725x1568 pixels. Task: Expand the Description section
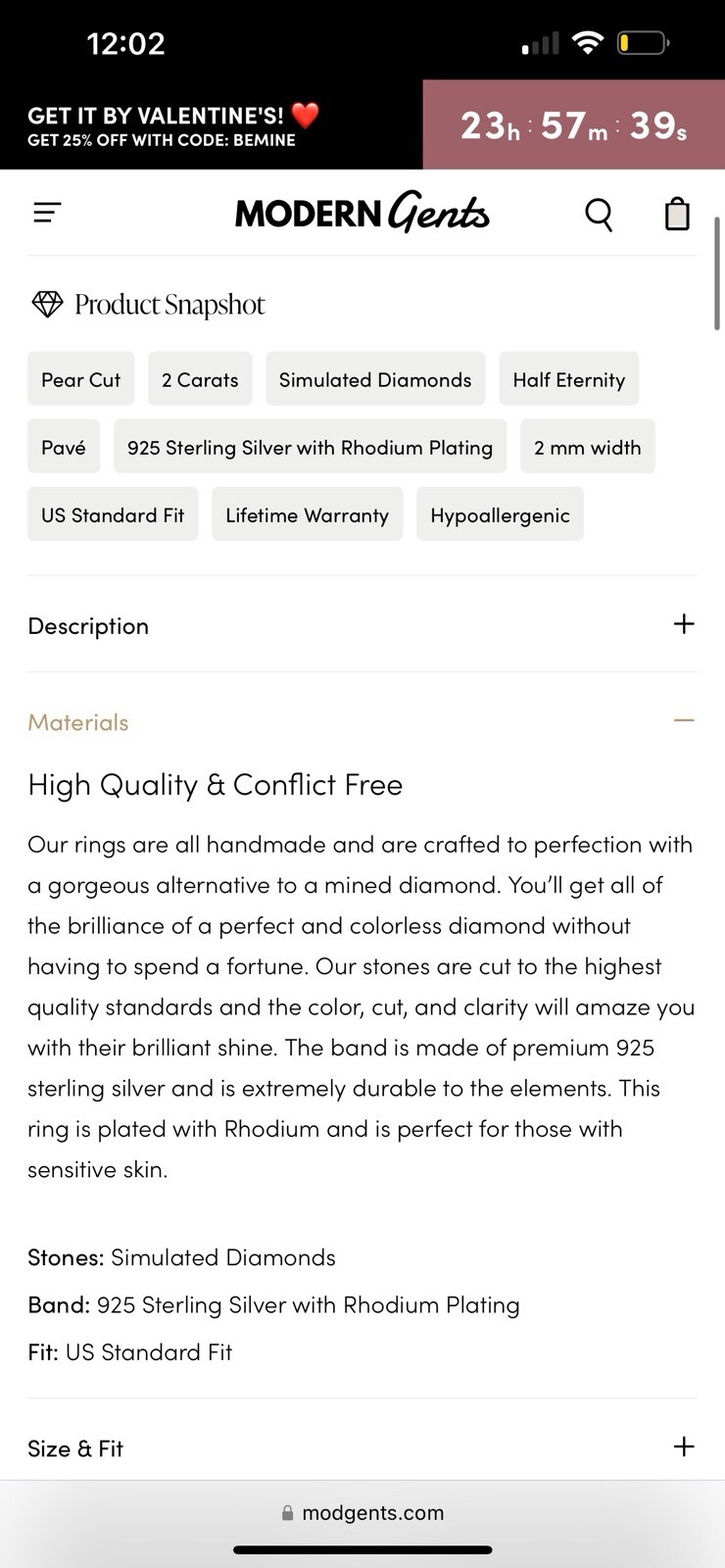pyautogui.click(x=684, y=624)
